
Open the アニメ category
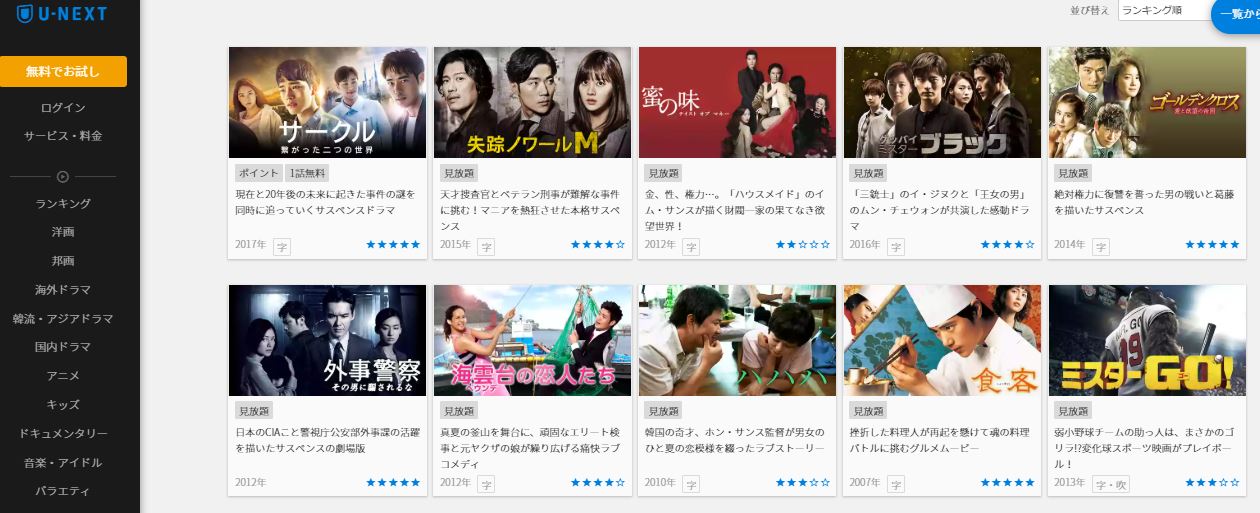63,376
